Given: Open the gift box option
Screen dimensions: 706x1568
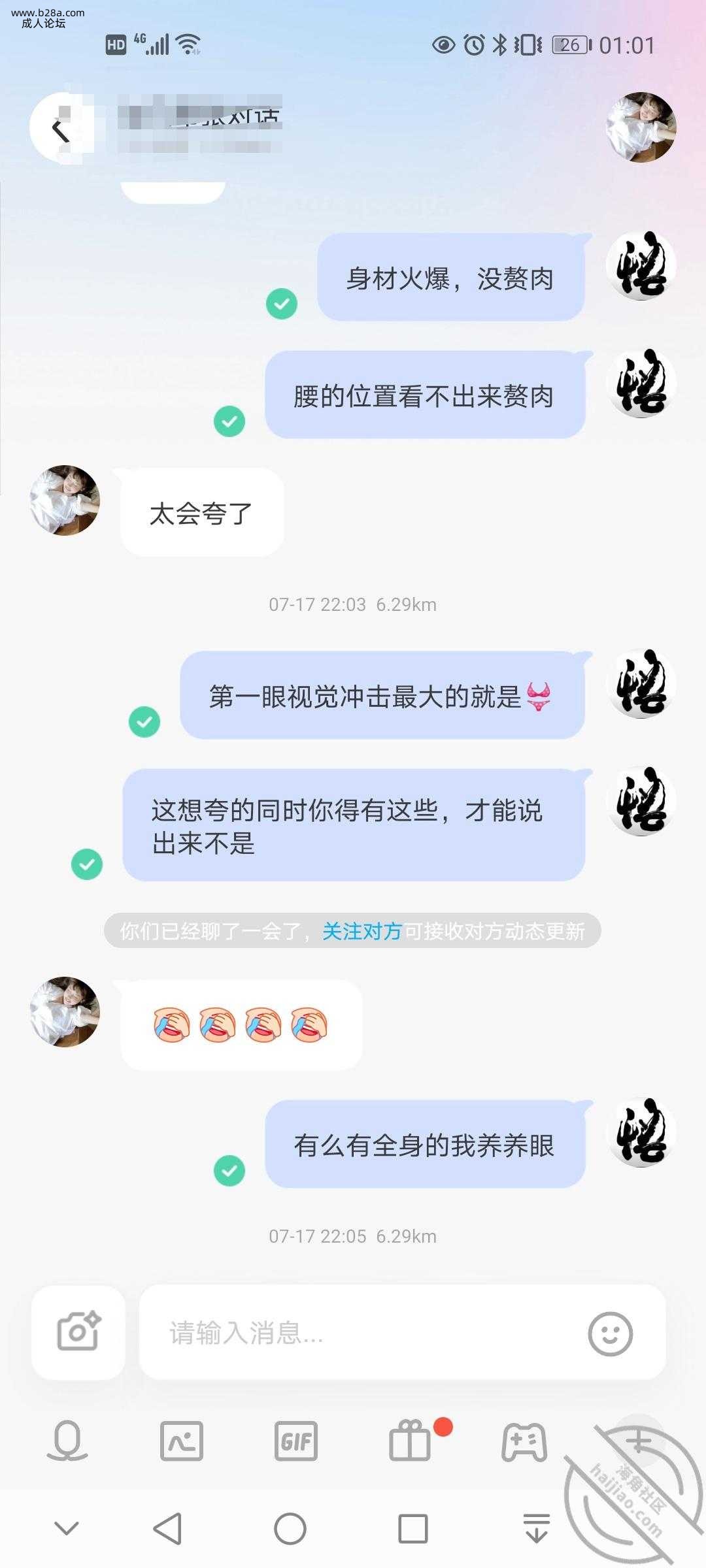Looking at the screenshot, I should coord(411,1441).
